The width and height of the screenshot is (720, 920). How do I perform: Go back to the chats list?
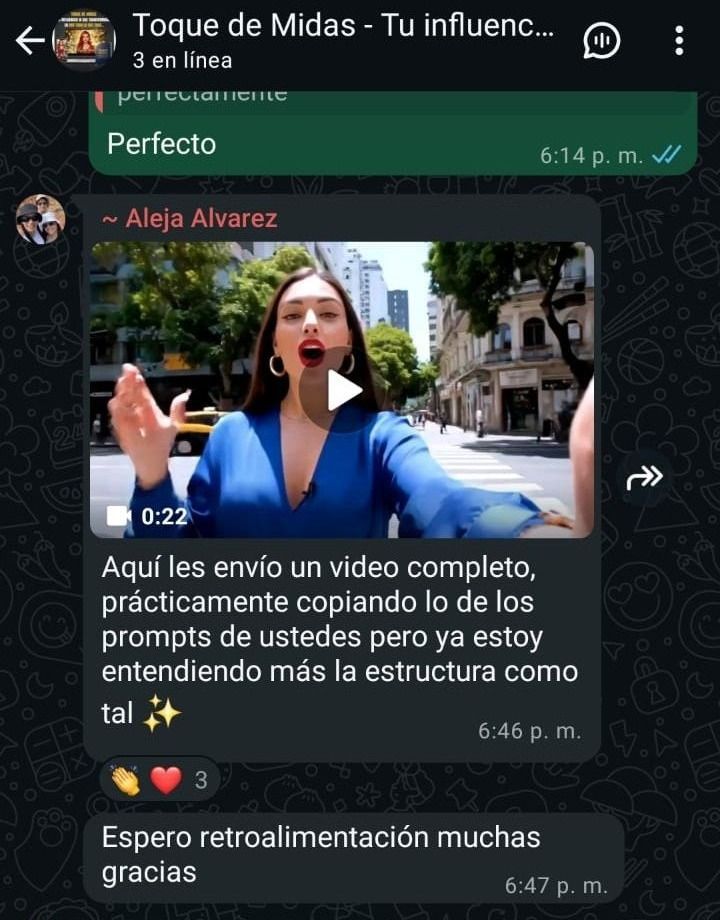(x=29, y=41)
